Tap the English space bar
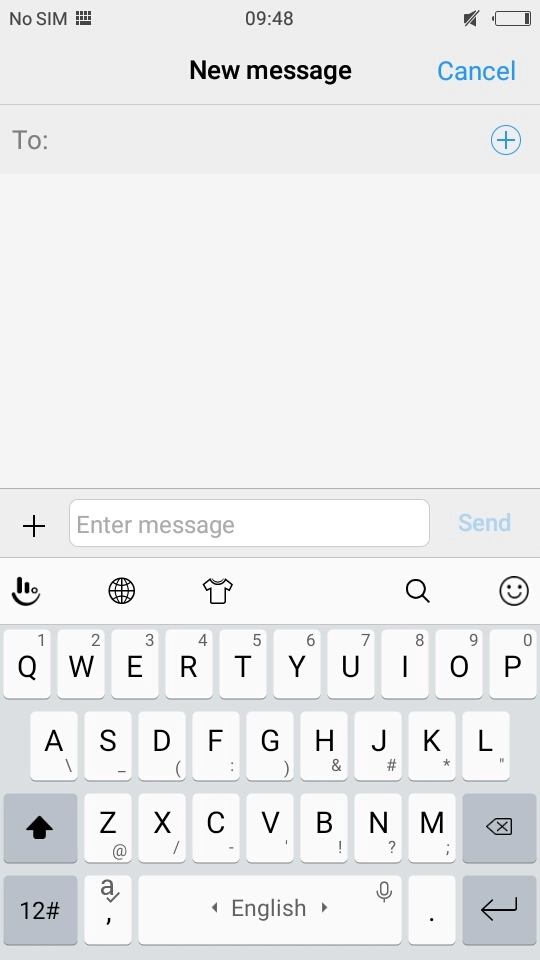Screen dimensions: 540x960 tap(269, 910)
